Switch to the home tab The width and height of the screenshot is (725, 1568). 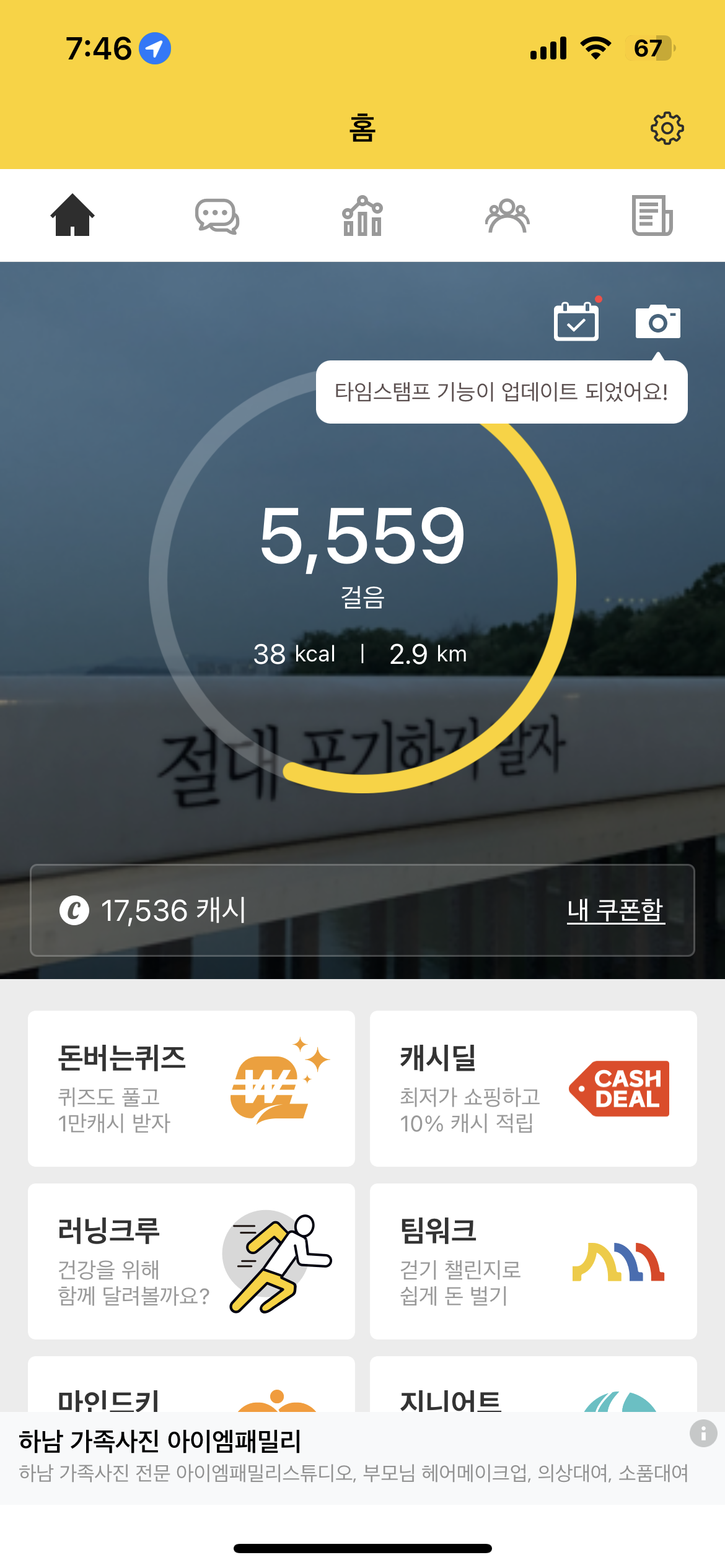[72, 215]
